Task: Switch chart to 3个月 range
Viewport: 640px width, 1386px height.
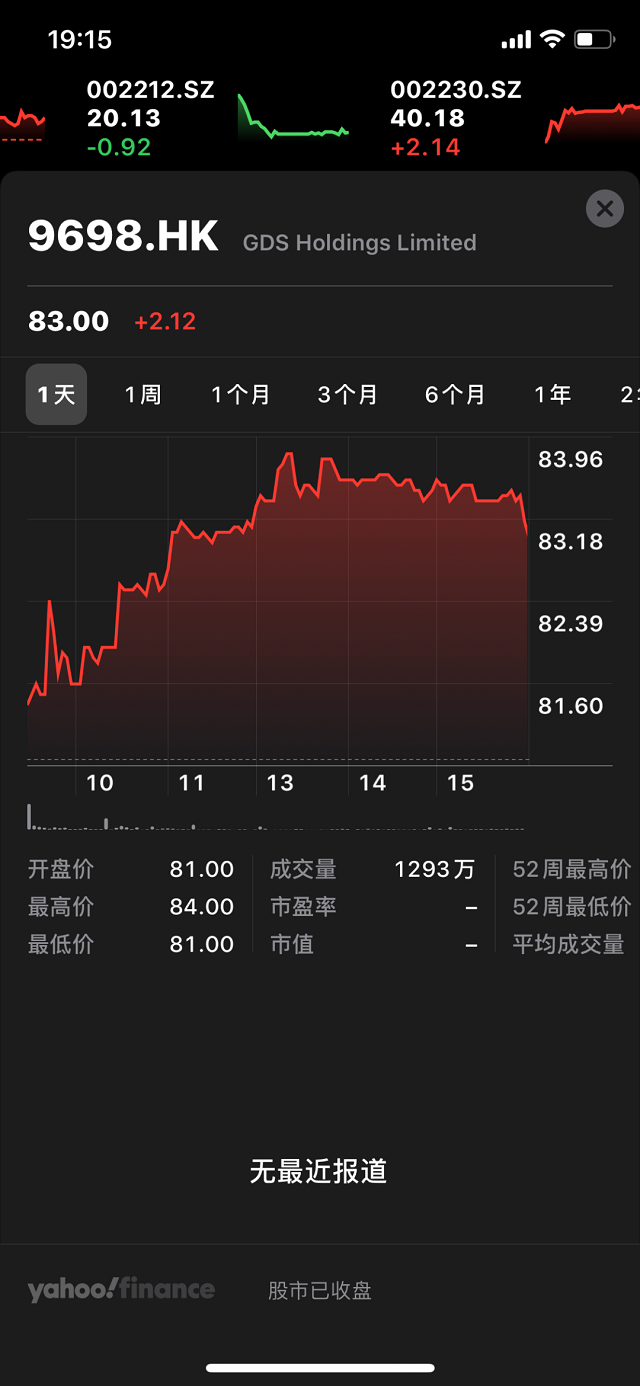Action: [x=347, y=395]
